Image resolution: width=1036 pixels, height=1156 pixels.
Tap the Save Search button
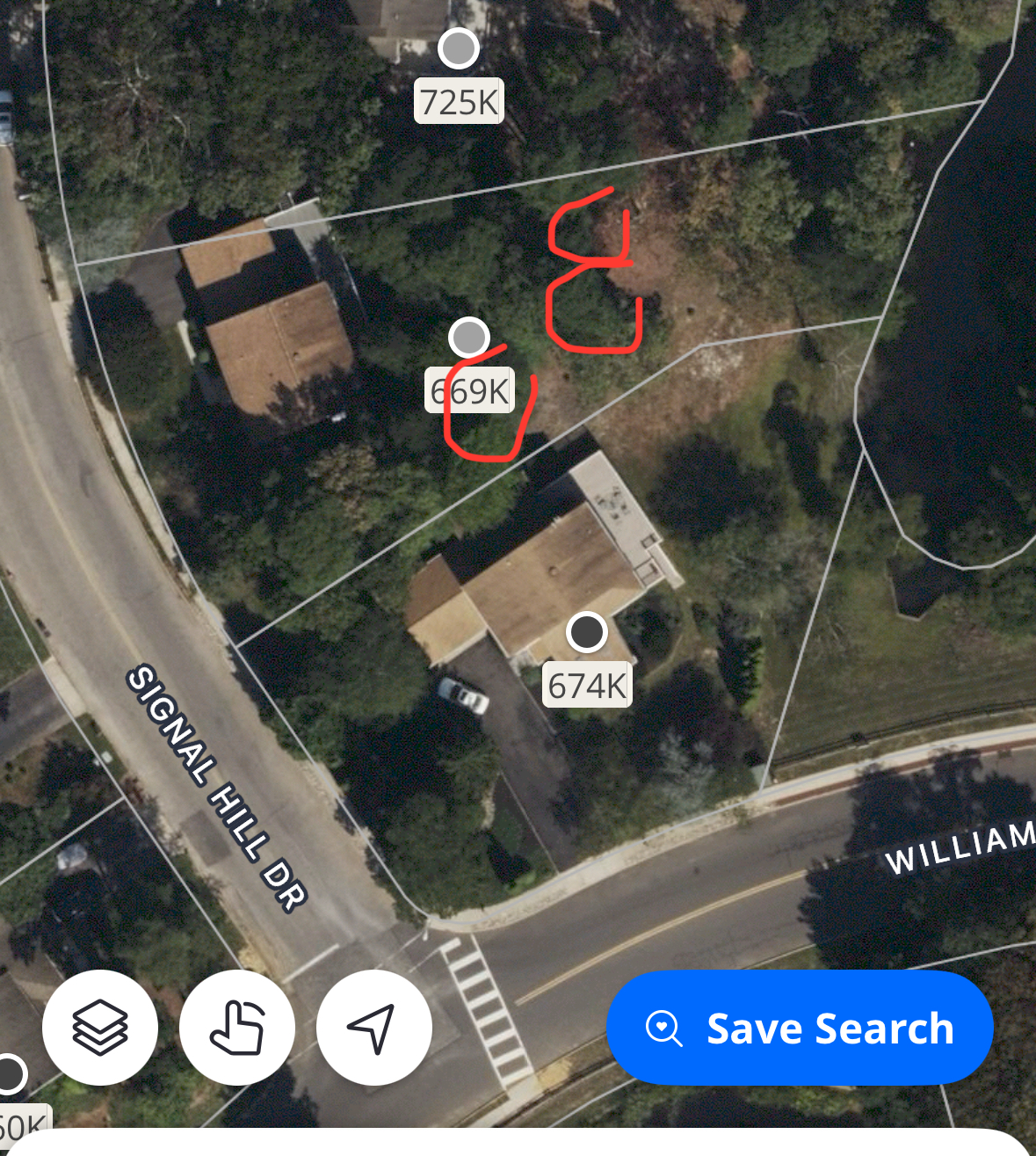pos(799,1028)
